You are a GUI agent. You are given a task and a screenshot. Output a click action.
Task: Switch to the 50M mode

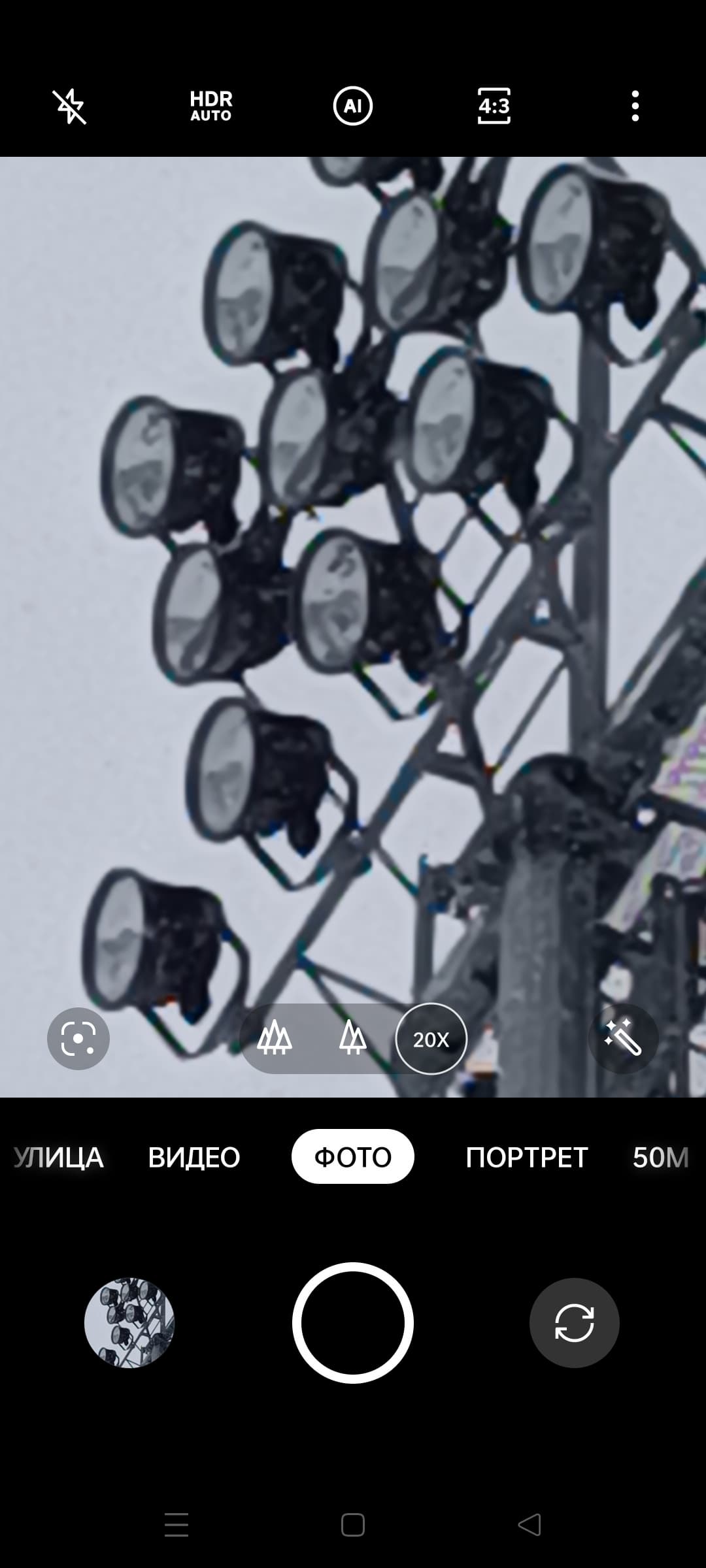(660, 1157)
